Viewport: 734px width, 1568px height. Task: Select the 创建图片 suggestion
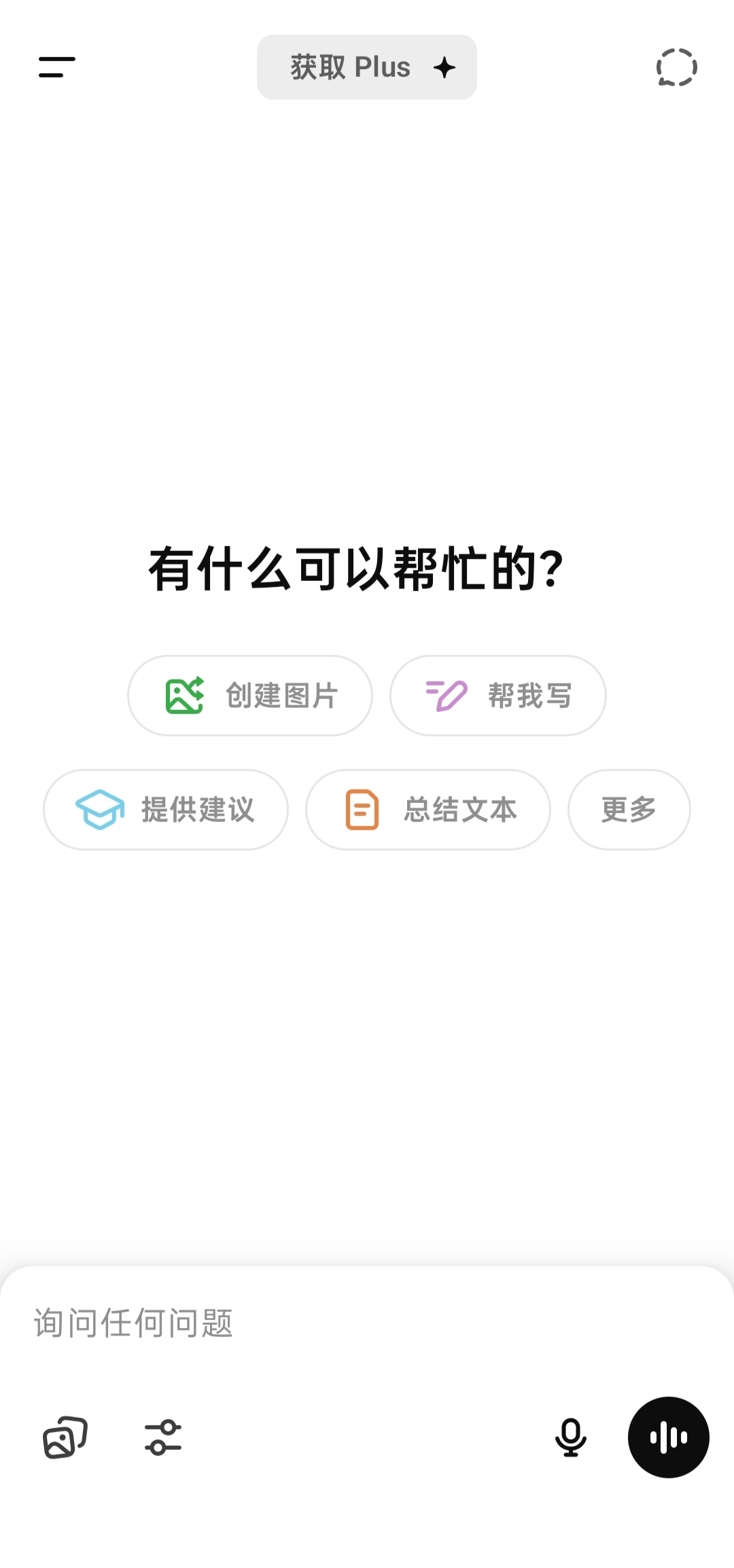click(249, 695)
